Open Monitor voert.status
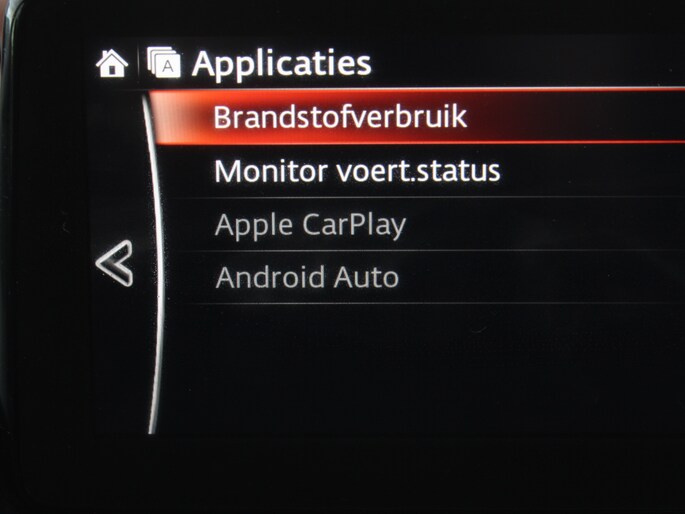This screenshot has width=685, height=514. pyautogui.click(x=357, y=171)
